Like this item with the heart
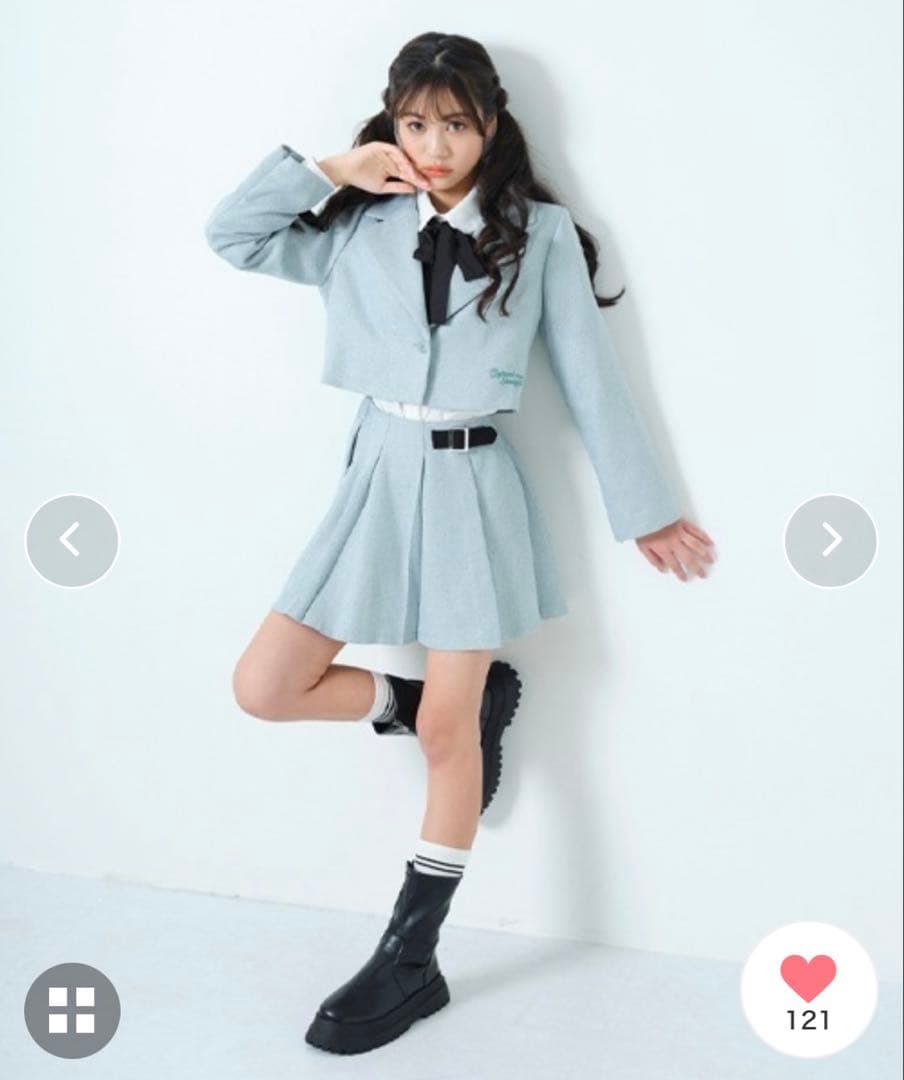This screenshot has width=904, height=1080. click(808, 978)
